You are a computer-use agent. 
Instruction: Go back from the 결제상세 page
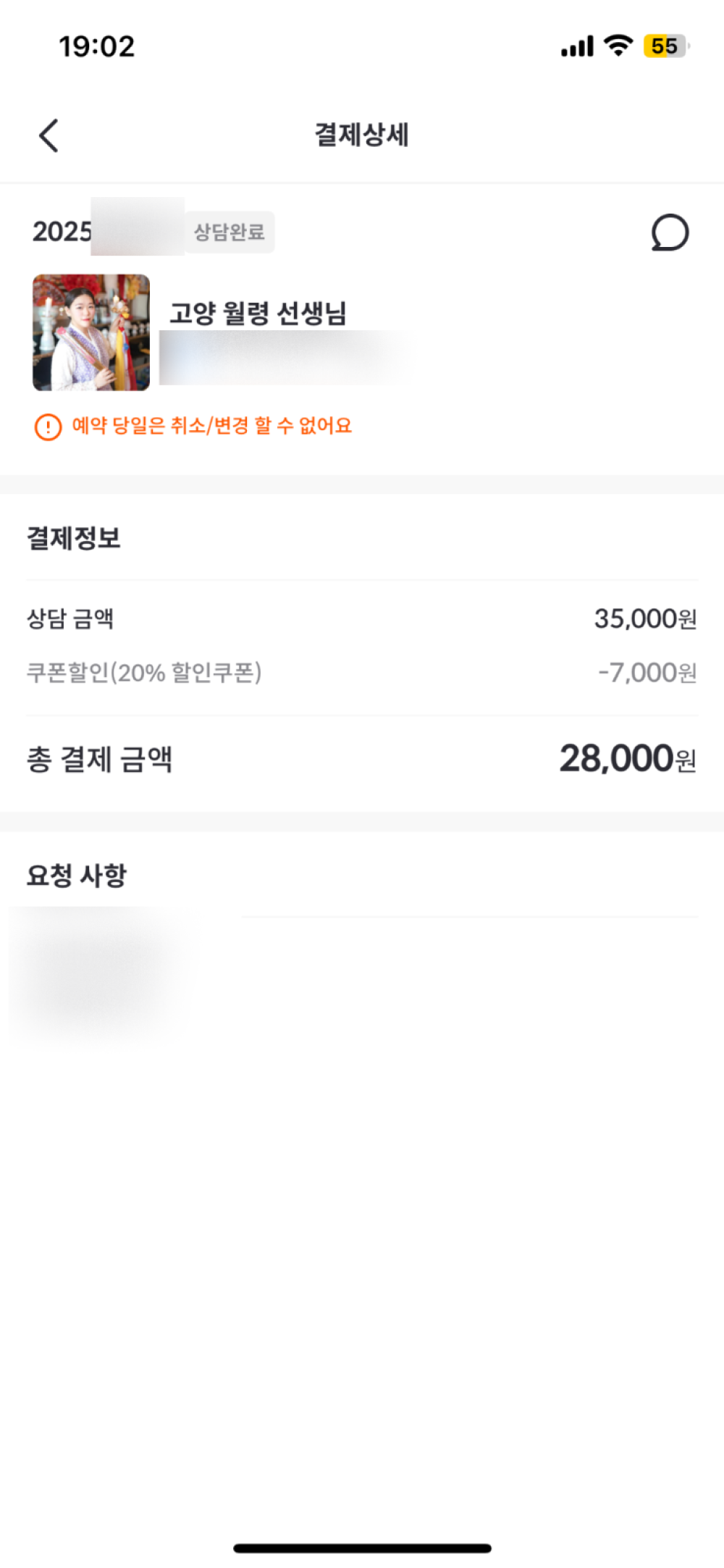[x=49, y=135]
